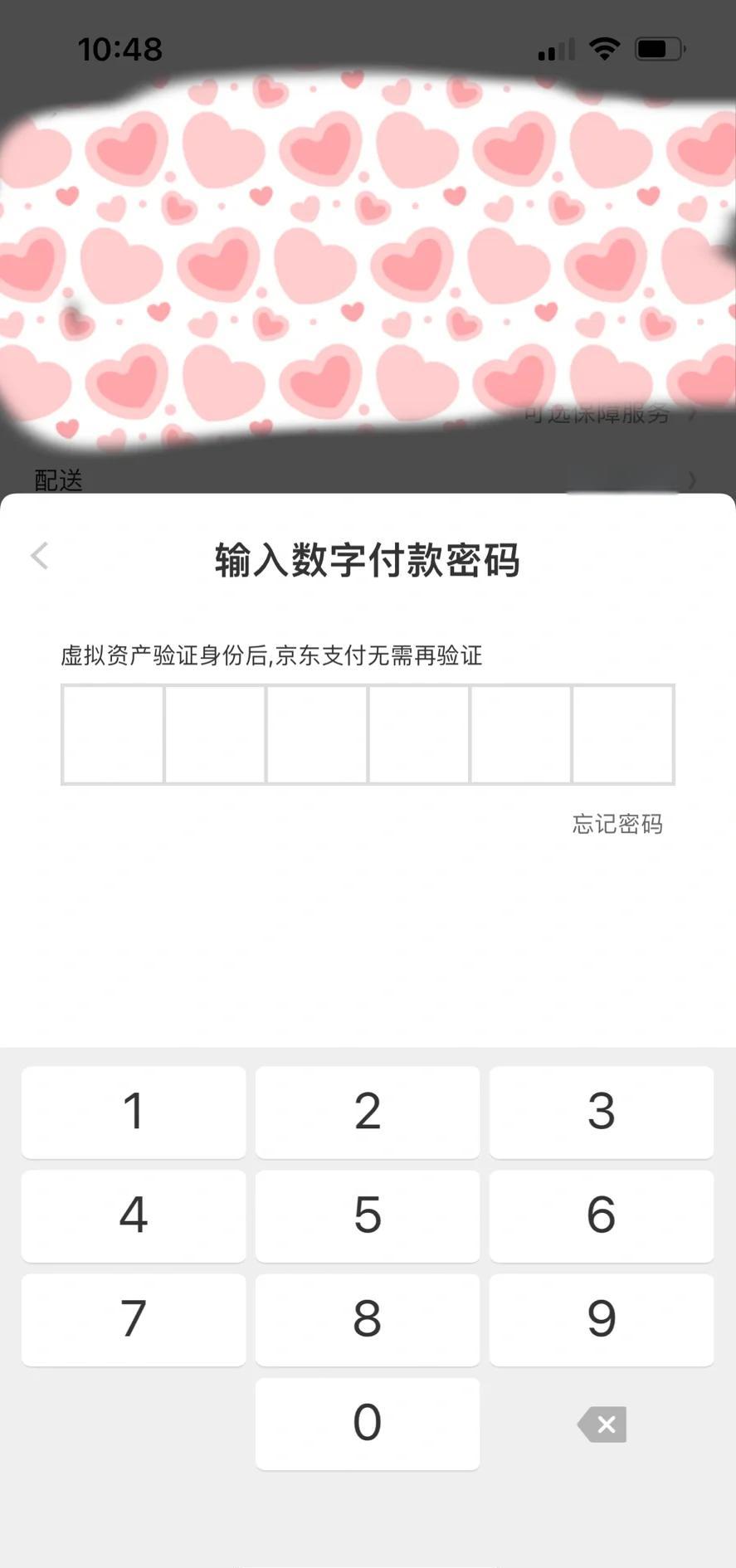Tap the 忘记密码 link
The height and width of the screenshot is (1568, 736).
coord(617,824)
